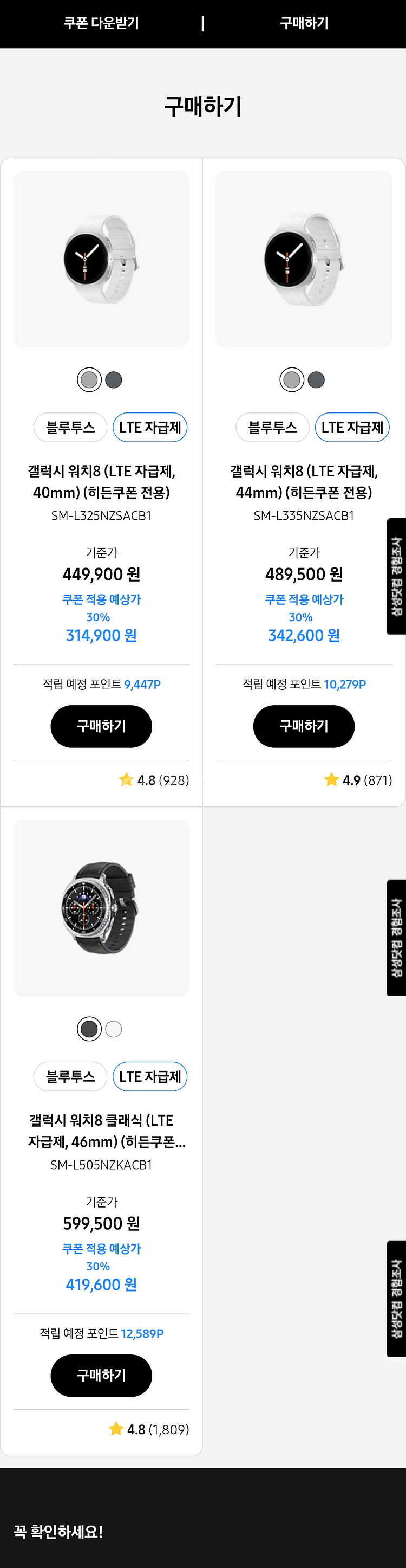Viewport: 406px width, 1568px height.
Task: Open the 삼성닷컴 경험조사 side tab
Action: [x=396, y=576]
